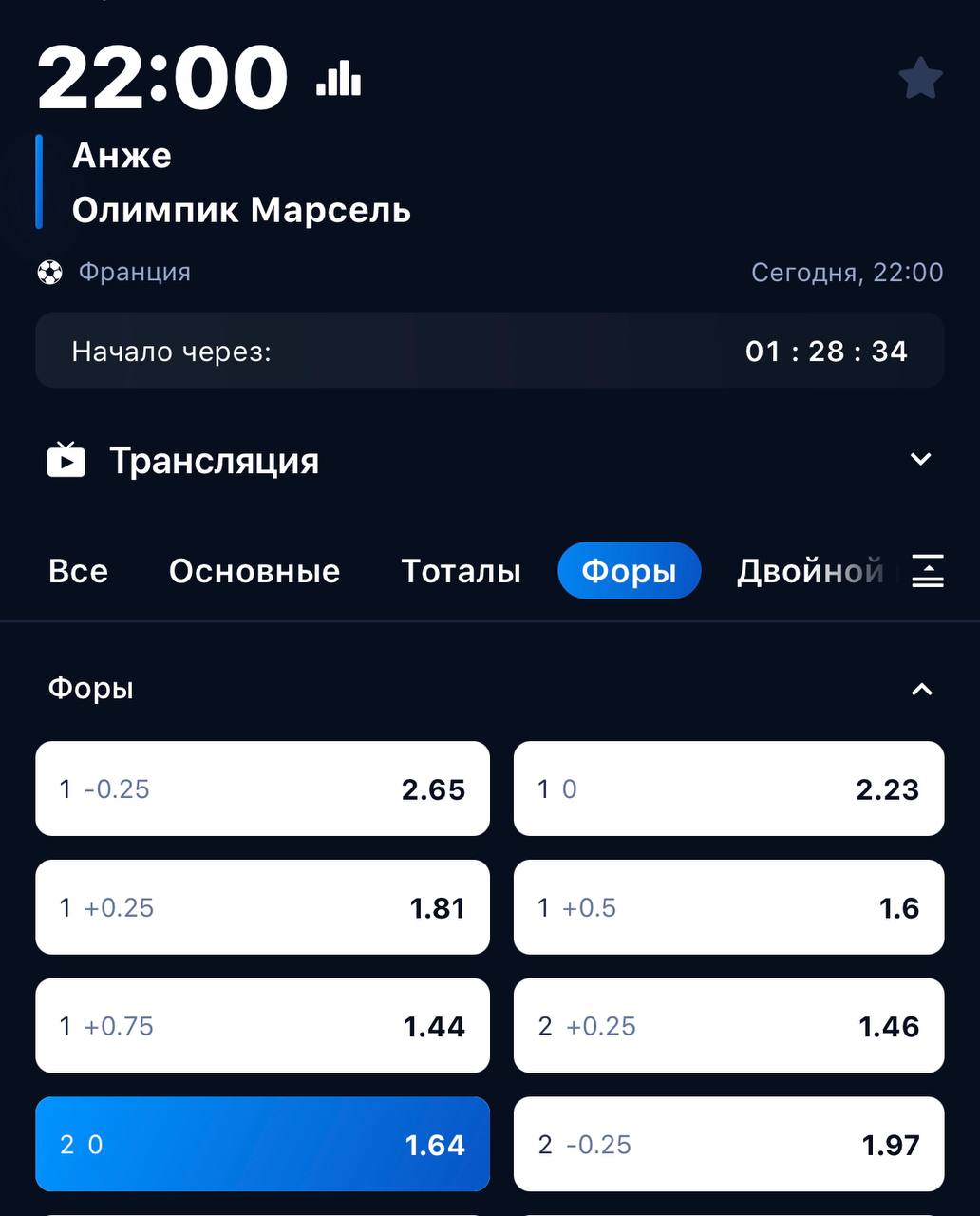Select handicap 2 -0.25 at 1.97
Screen dimensions: 980x1216
pos(728,1145)
